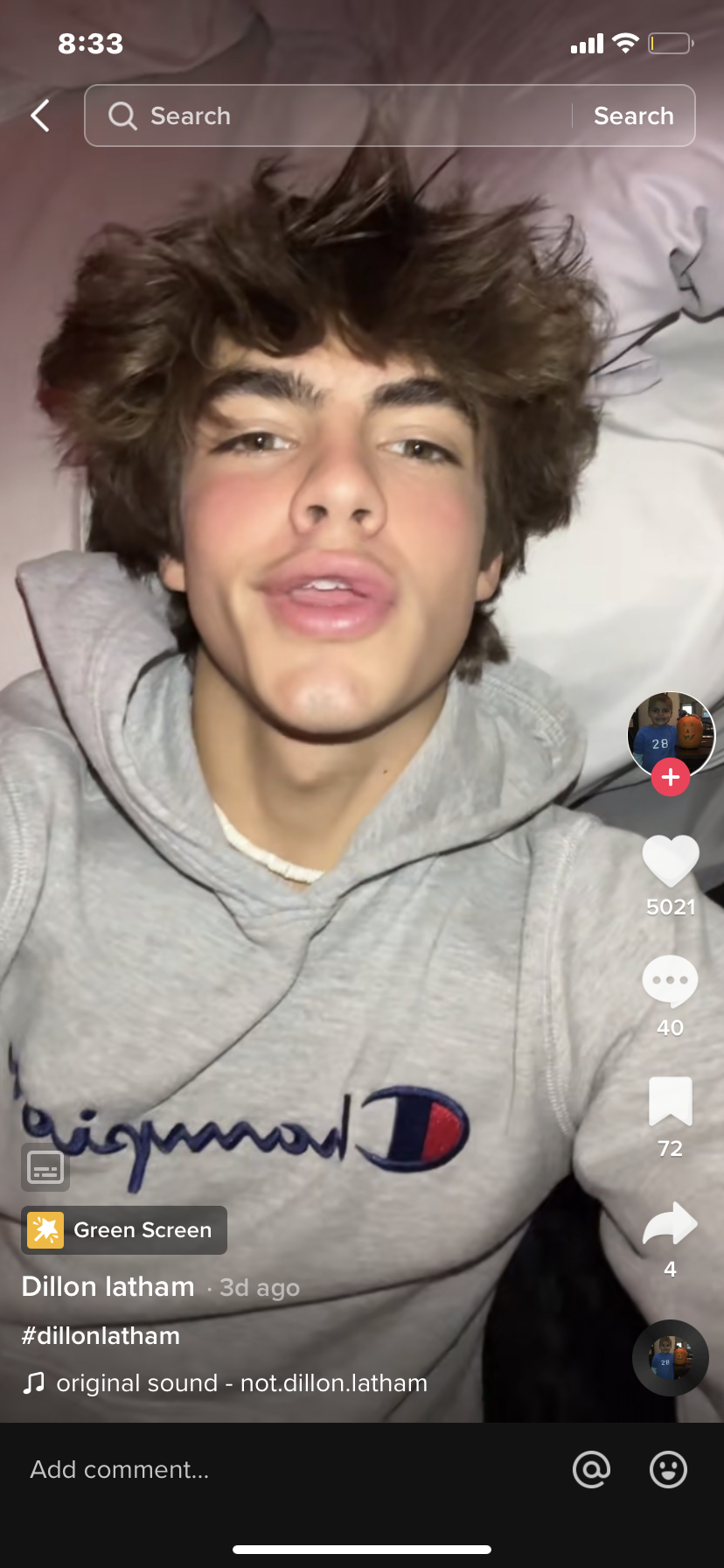Image resolution: width=724 pixels, height=1568 pixels.
Task: Open the emoji picker icon
Action: coord(669,1469)
